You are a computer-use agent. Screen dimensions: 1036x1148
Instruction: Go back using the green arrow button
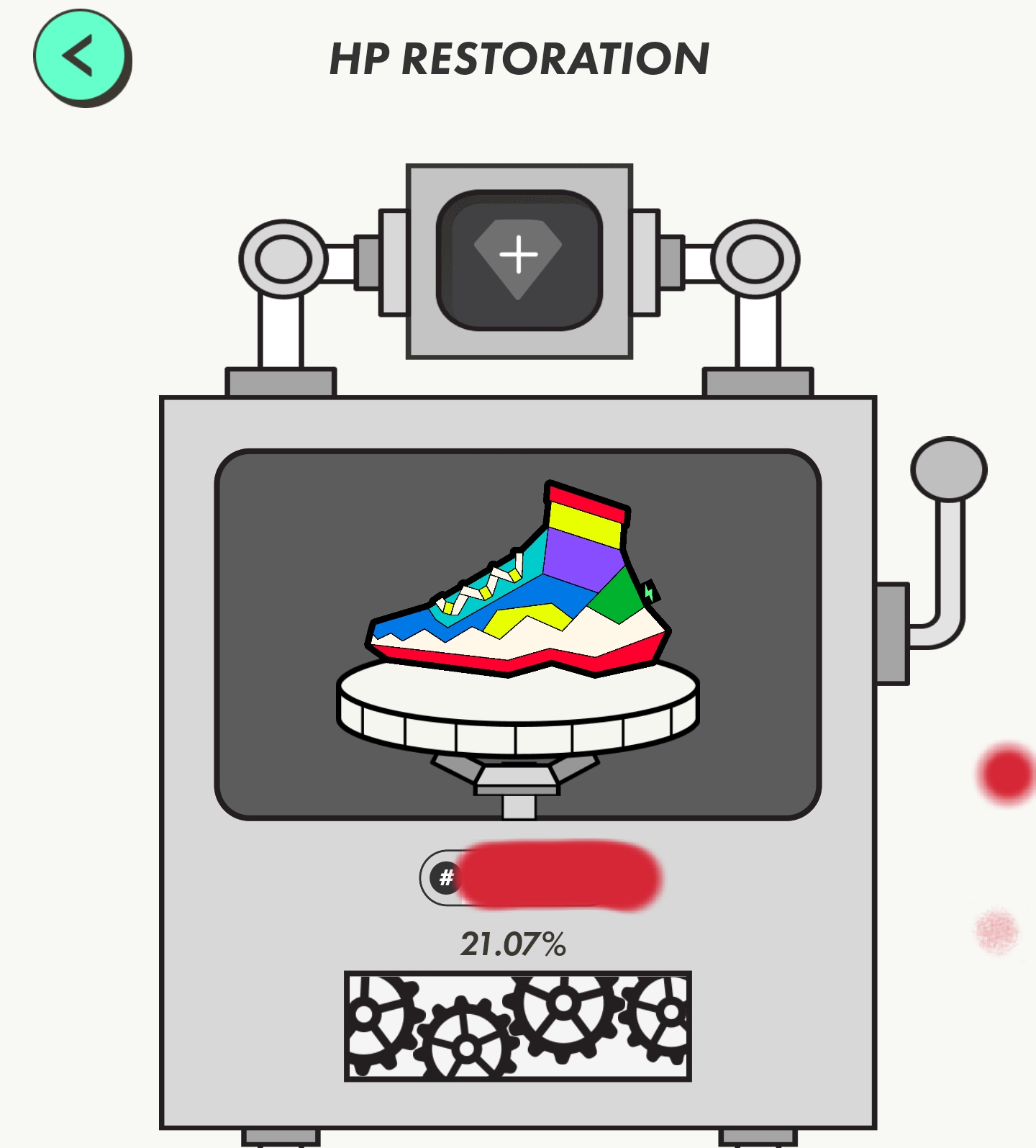tap(81, 58)
